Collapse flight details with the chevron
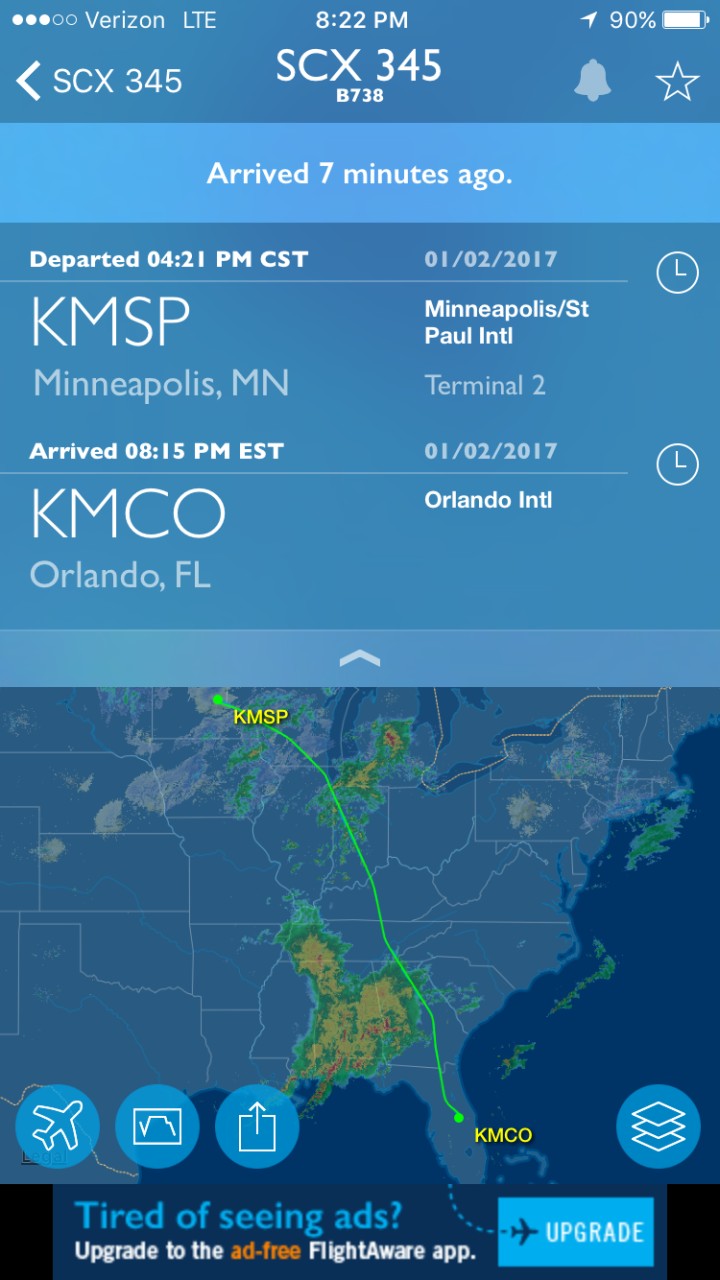The width and height of the screenshot is (720, 1280). coord(360,658)
